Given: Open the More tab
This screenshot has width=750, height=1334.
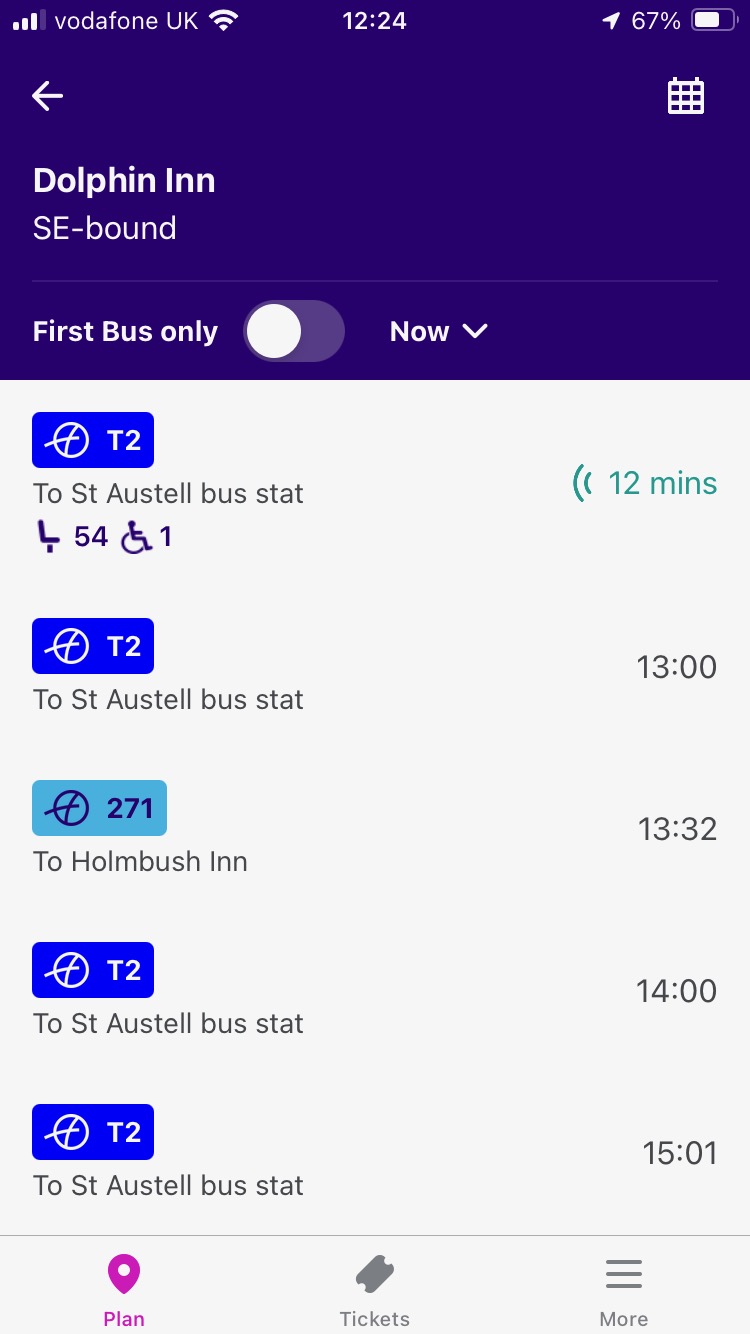Looking at the screenshot, I should coord(624,1290).
